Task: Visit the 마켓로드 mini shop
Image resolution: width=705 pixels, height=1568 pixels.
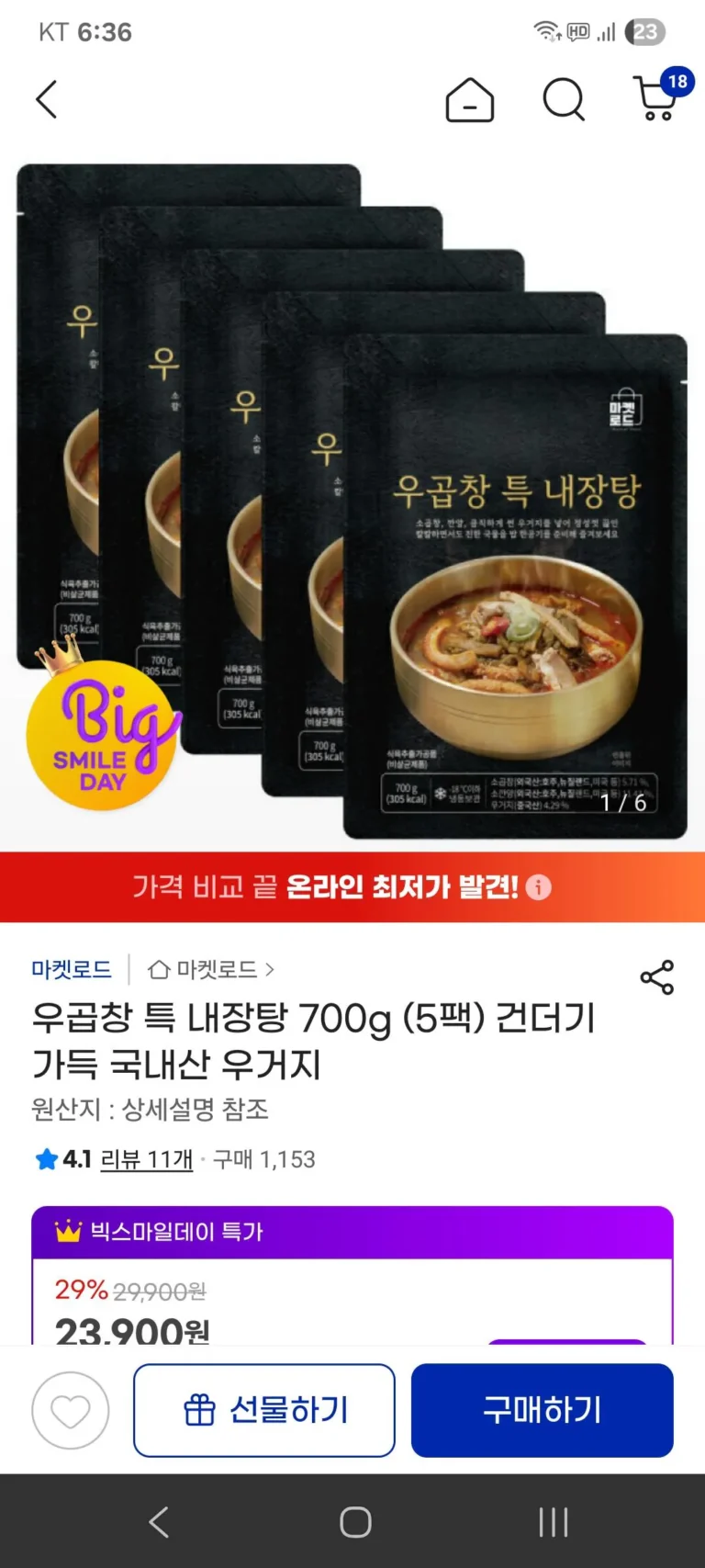Action: coord(211,969)
